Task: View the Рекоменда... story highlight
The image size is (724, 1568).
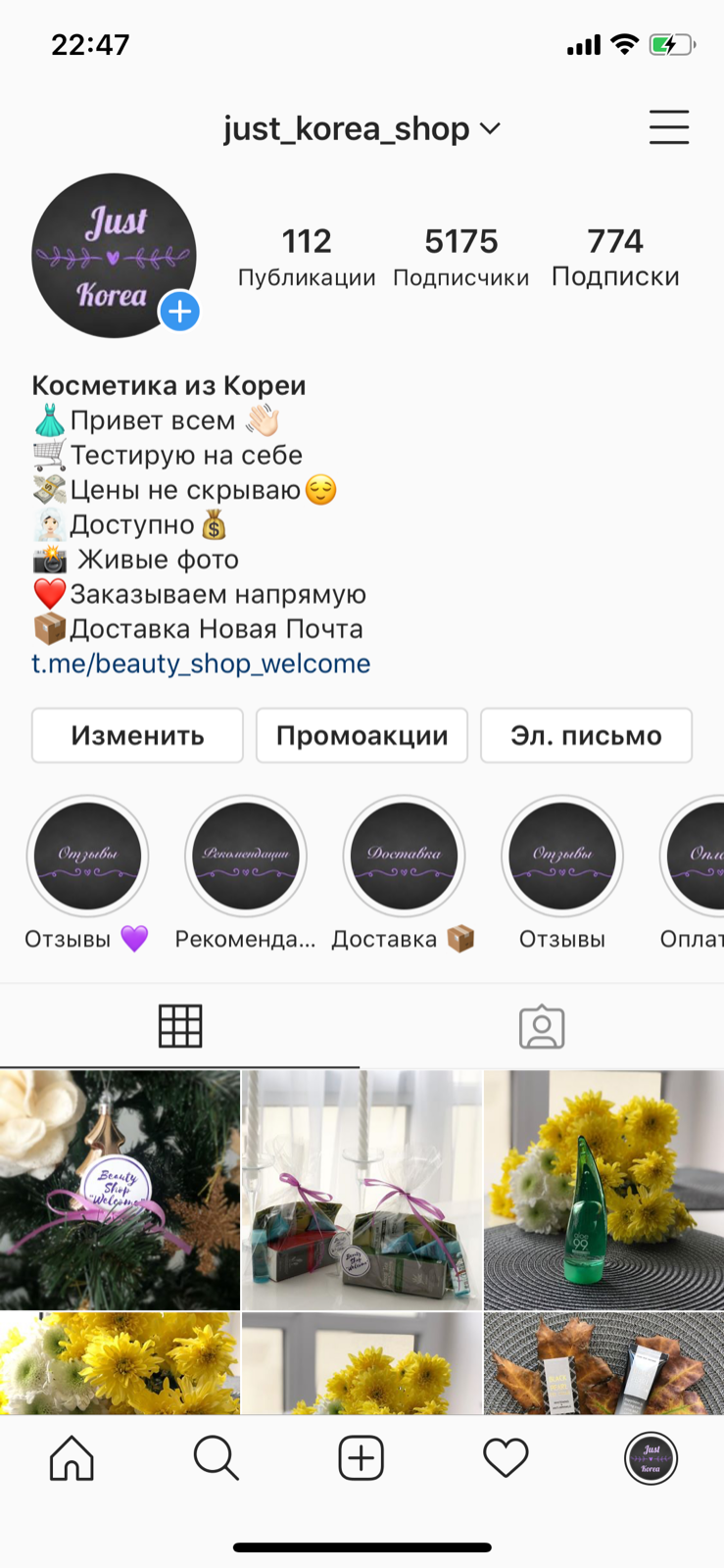Action: 245,857
